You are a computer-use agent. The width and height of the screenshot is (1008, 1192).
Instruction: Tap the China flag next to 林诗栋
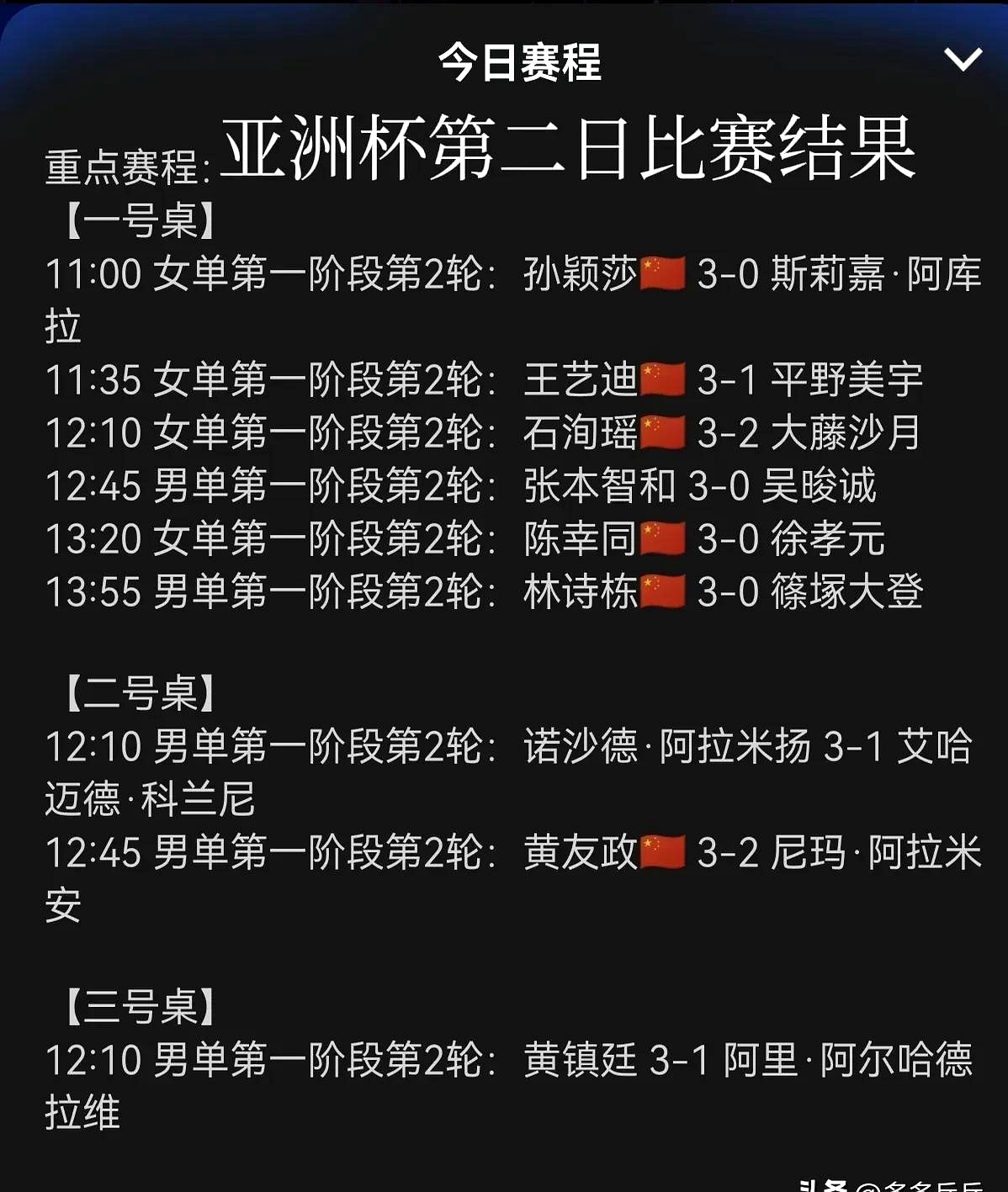[664, 593]
